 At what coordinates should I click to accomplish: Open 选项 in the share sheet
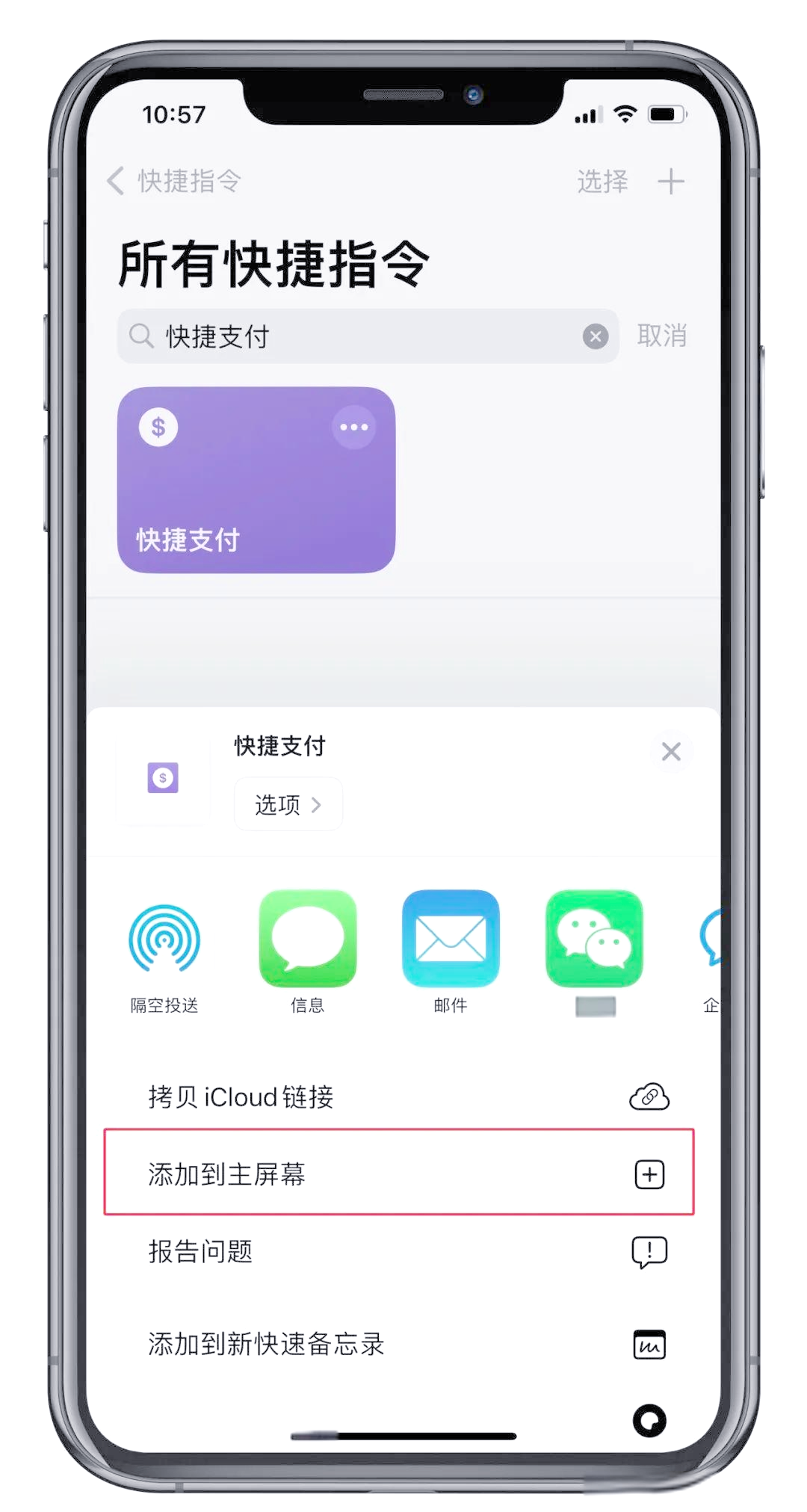pos(288,804)
